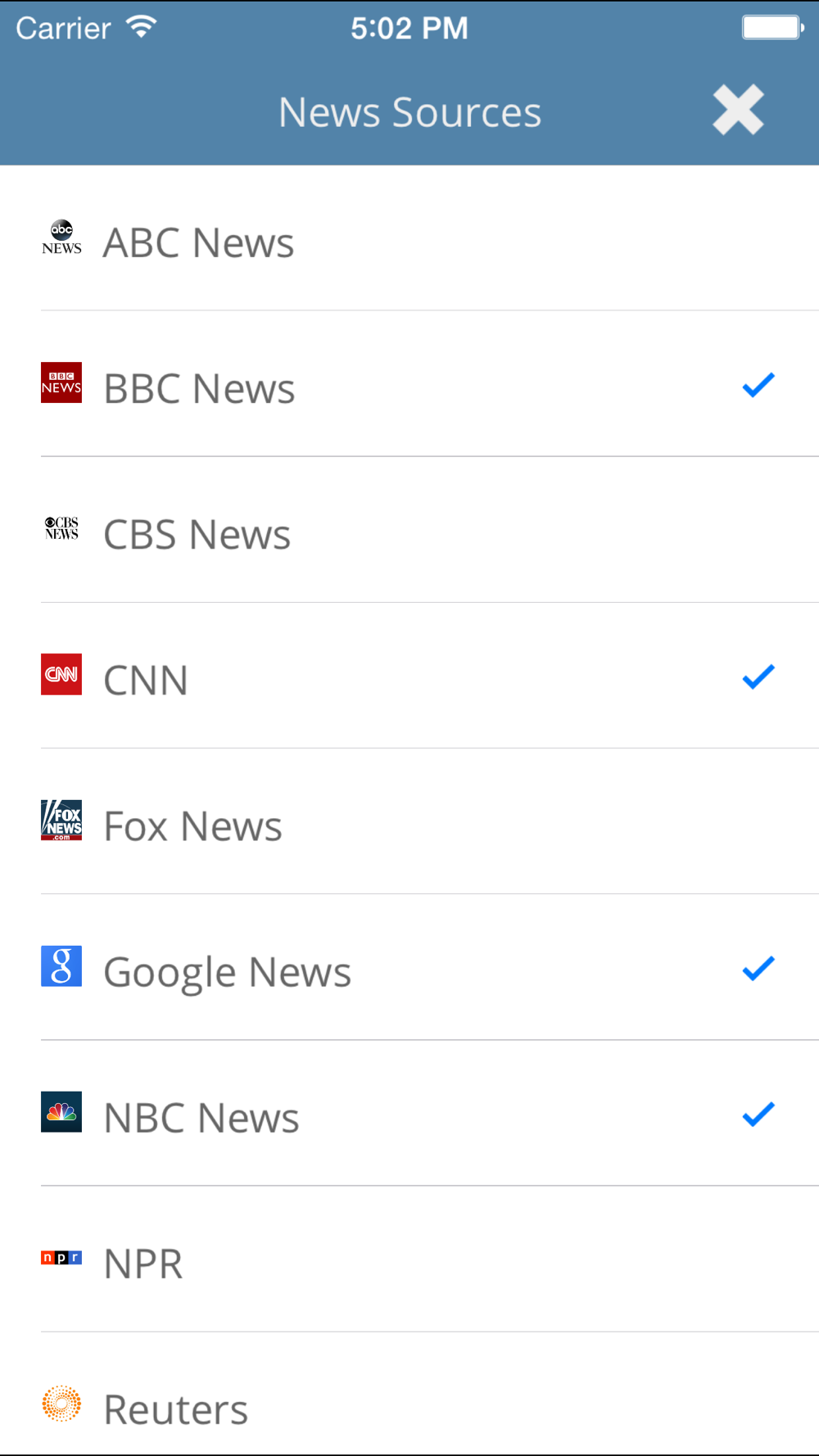This screenshot has height=1456, width=819.
Task: Choose NPR as a news source
Action: pyautogui.click(x=409, y=1259)
